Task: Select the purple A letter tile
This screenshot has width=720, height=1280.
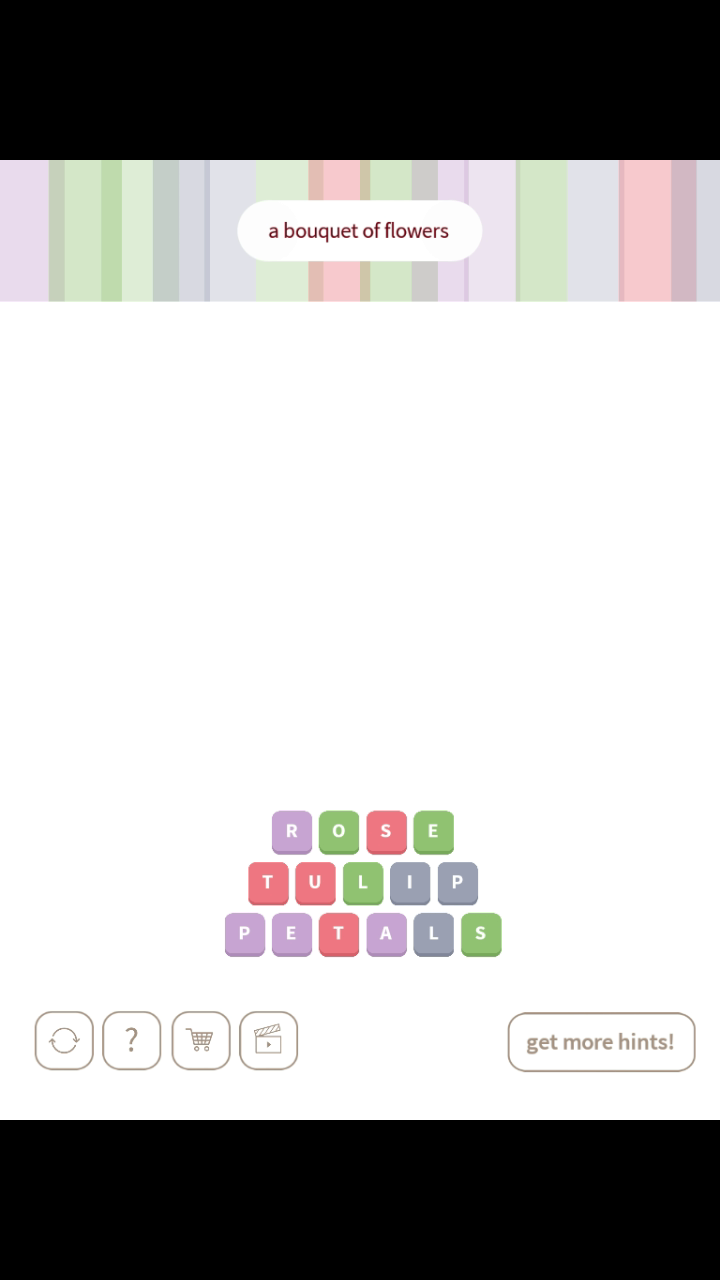Action: click(386, 934)
